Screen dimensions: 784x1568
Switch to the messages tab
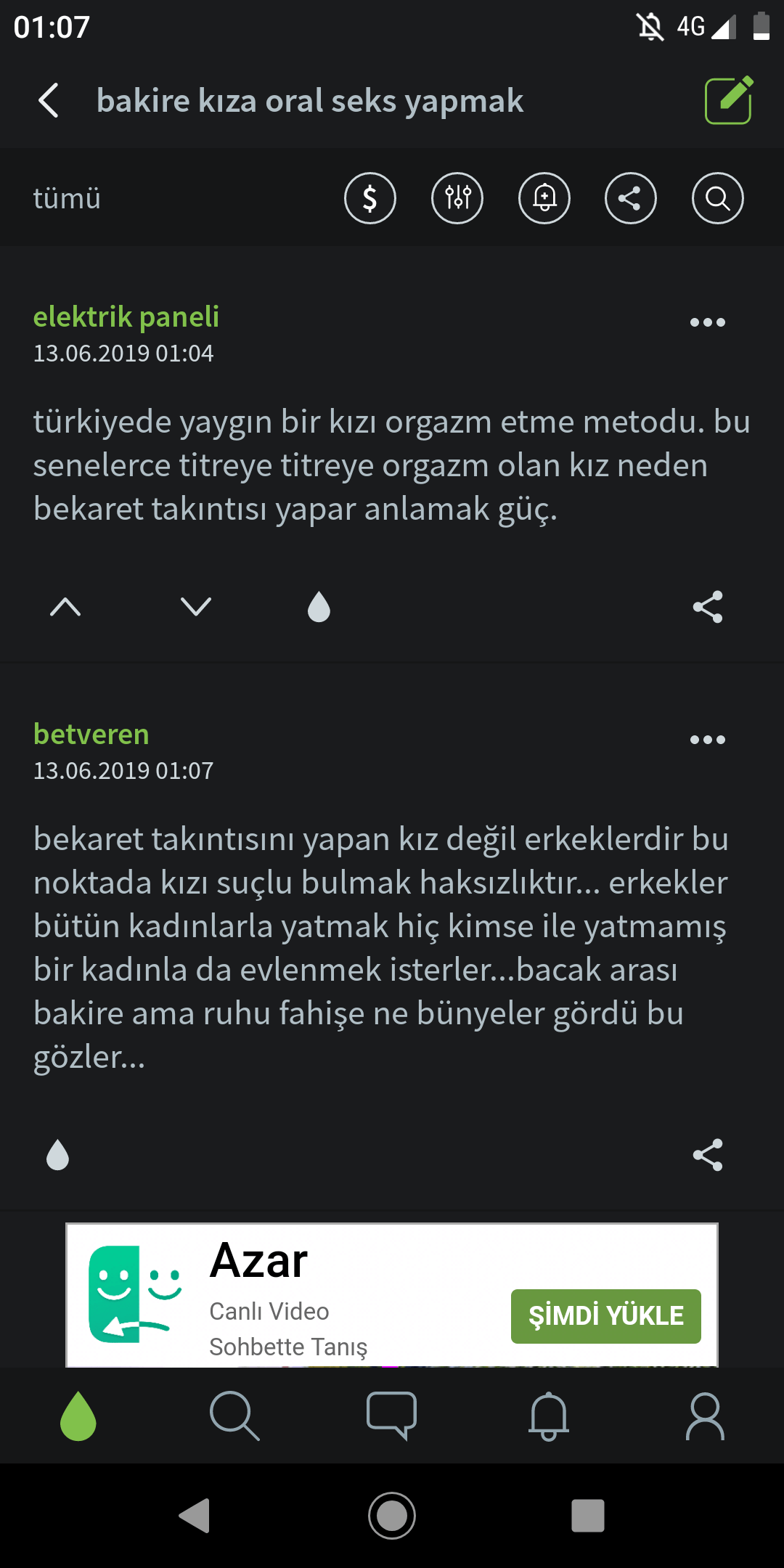(x=391, y=1416)
